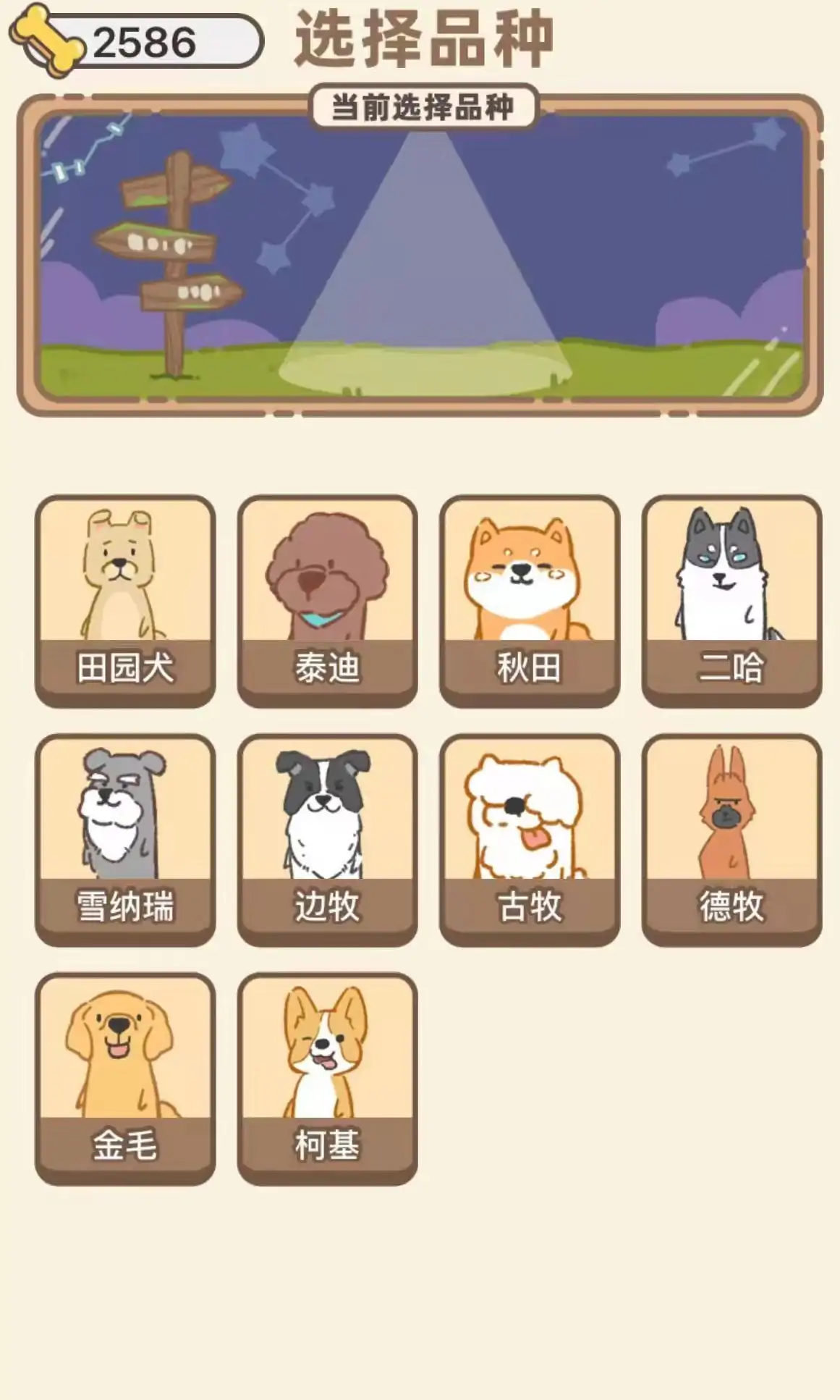Pick the 秋田 breed card
Image resolution: width=840 pixels, height=1400 pixels.
[x=530, y=601]
